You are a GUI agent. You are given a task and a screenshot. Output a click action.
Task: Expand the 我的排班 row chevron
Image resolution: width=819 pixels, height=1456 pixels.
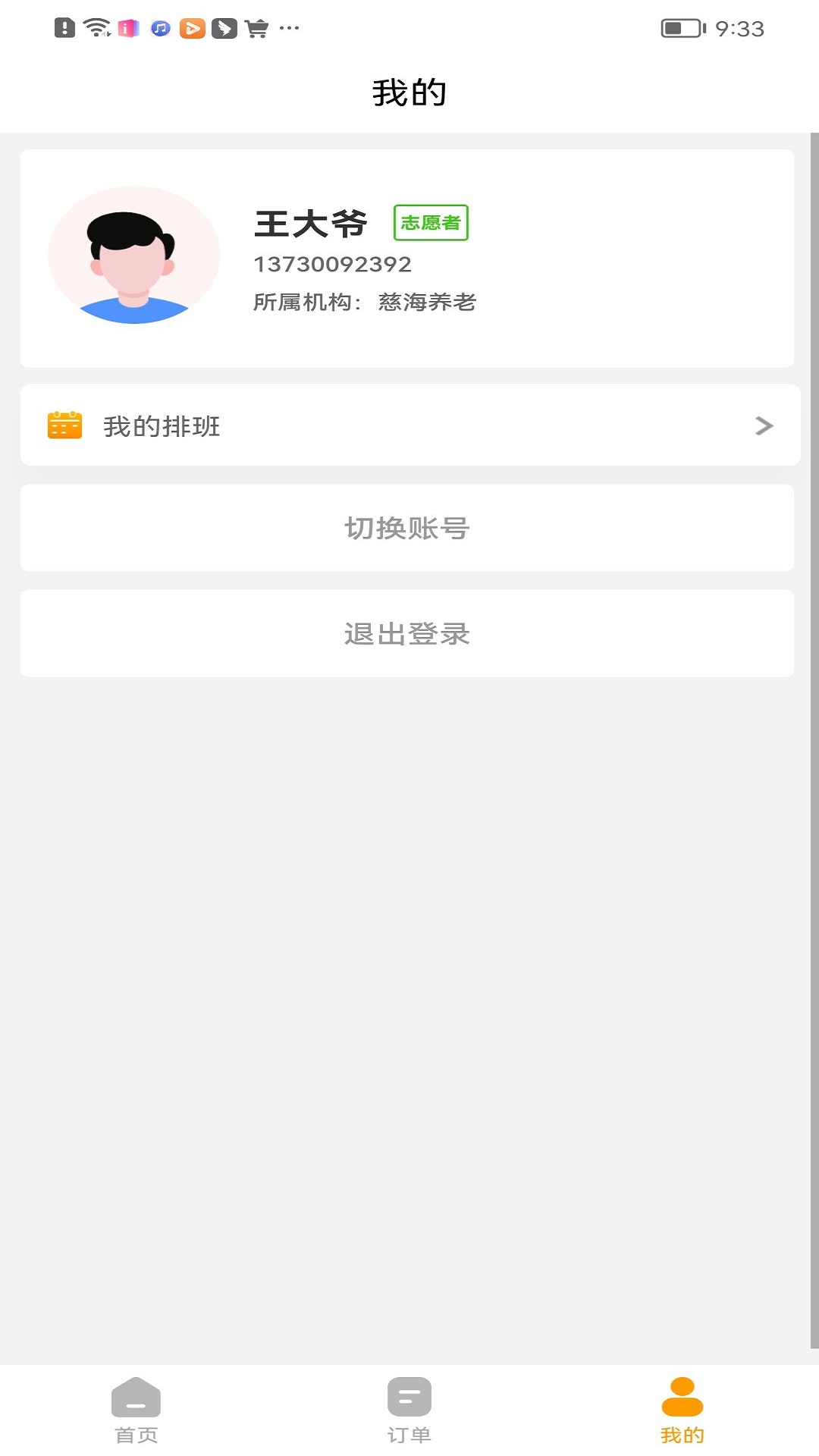(763, 426)
